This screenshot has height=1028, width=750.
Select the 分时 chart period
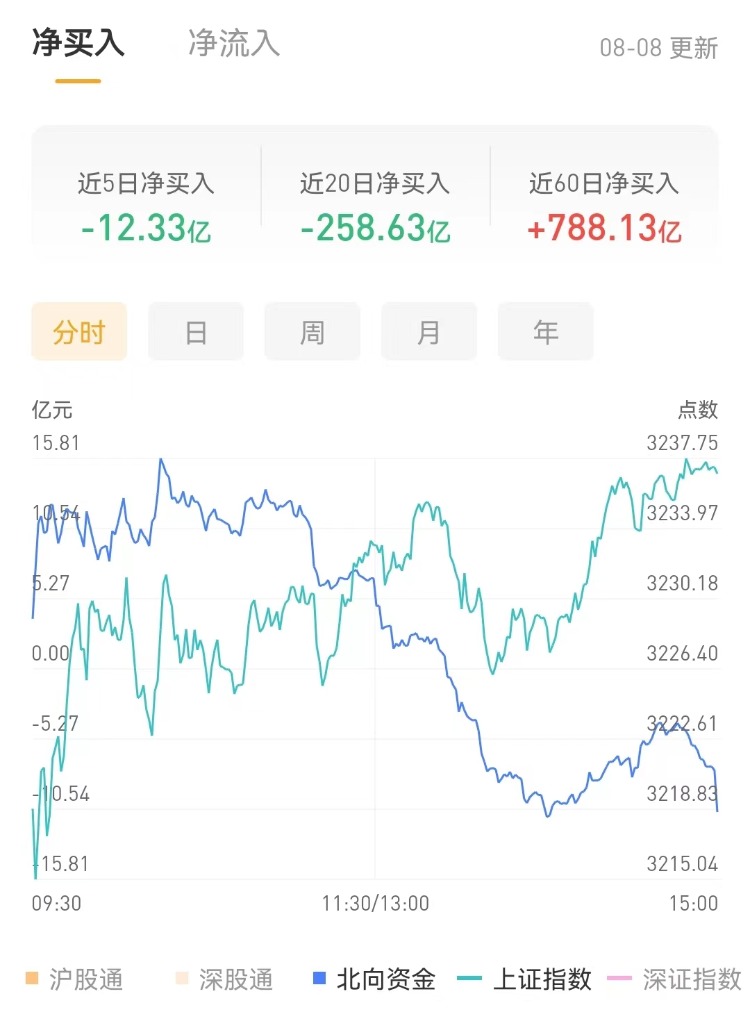[79, 332]
